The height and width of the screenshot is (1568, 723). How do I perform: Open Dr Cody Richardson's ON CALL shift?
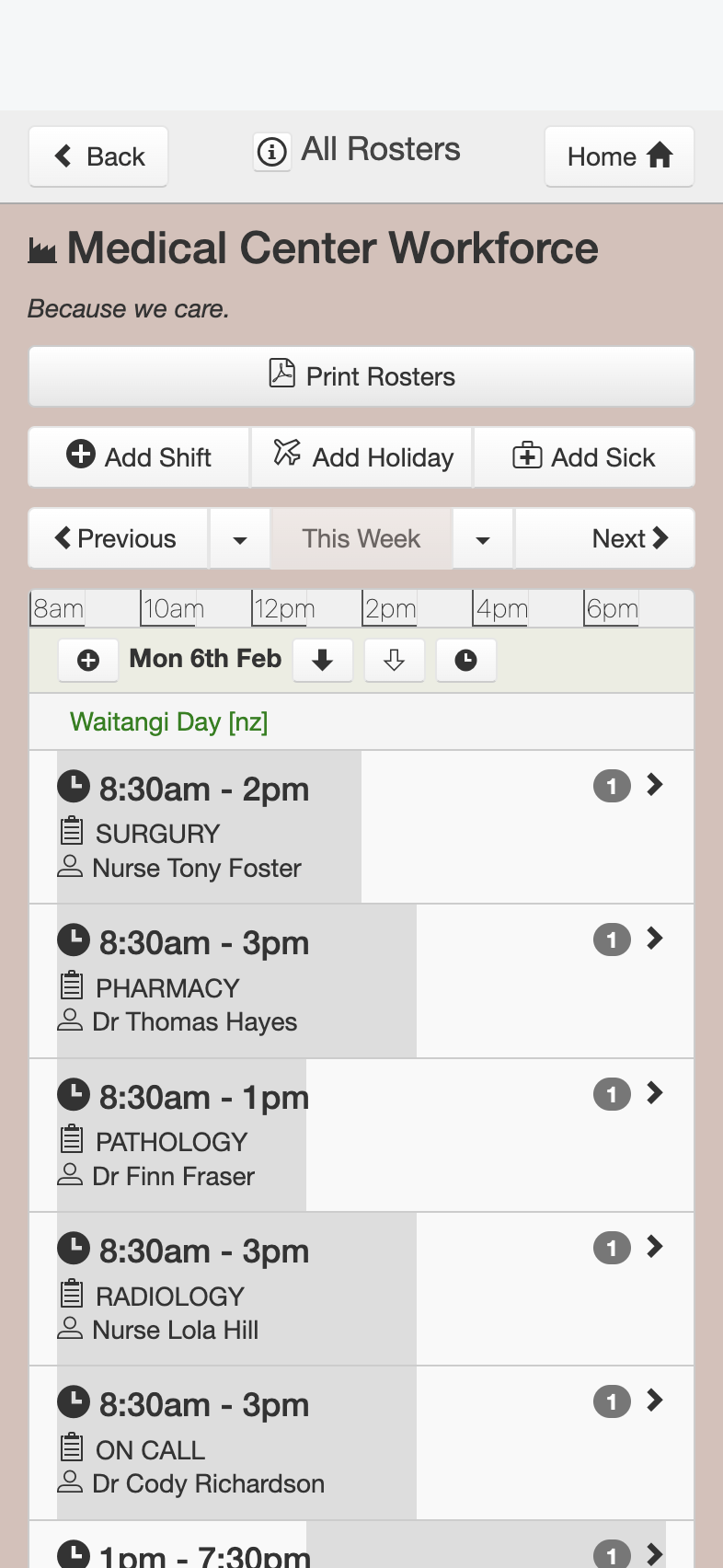click(361, 1443)
